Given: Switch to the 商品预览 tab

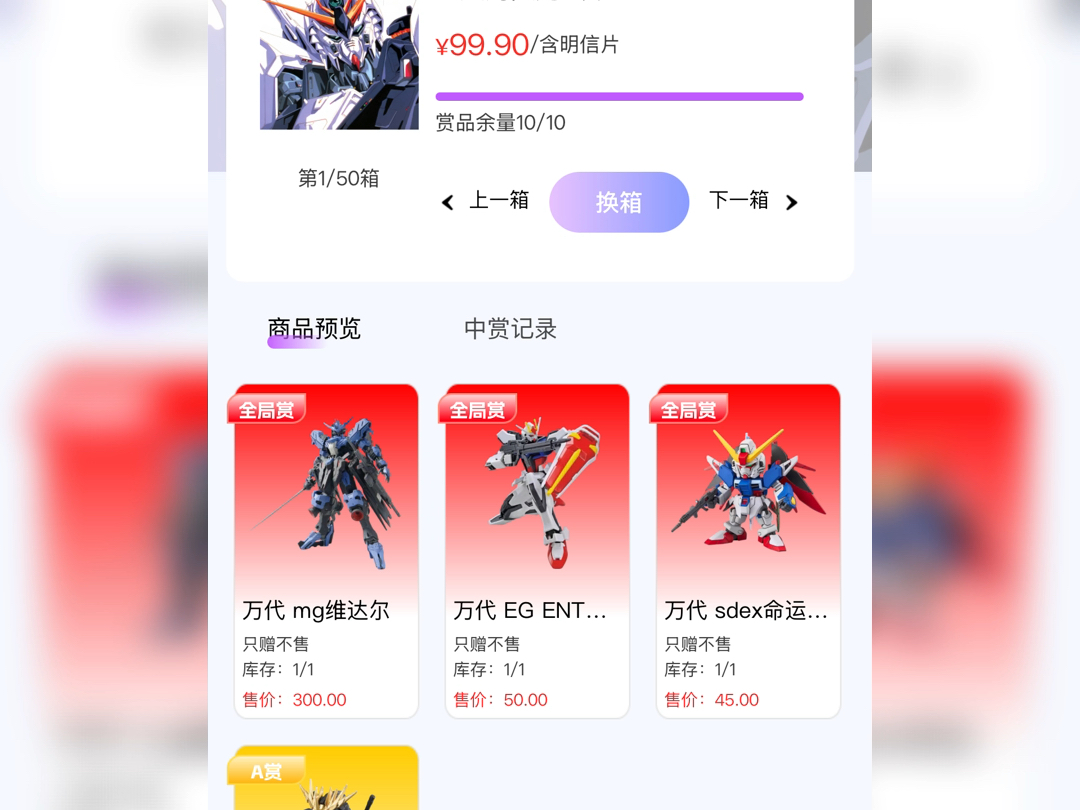Looking at the screenshot, I should pyautogui.click(x=314, y=329).
